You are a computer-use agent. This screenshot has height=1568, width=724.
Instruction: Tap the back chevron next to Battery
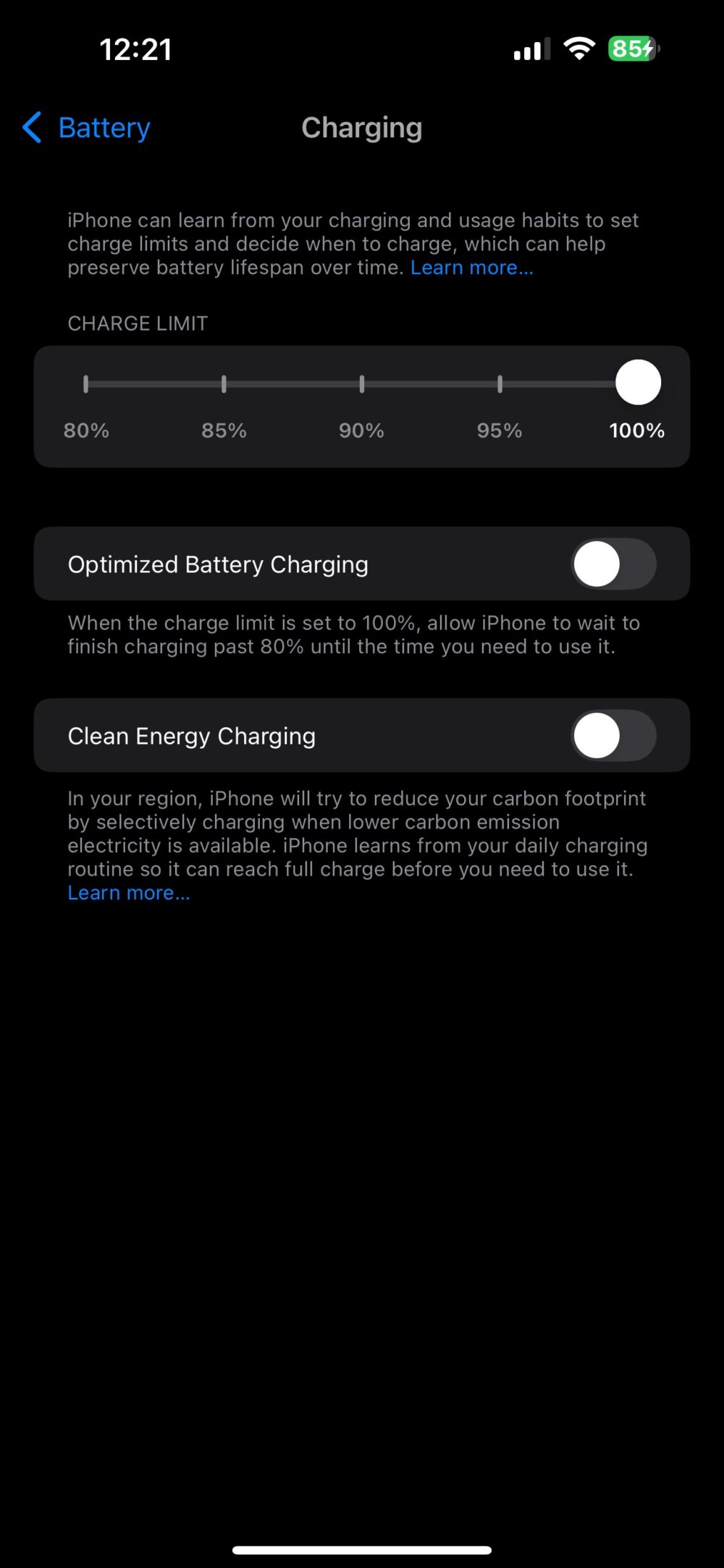click(30, 127)
